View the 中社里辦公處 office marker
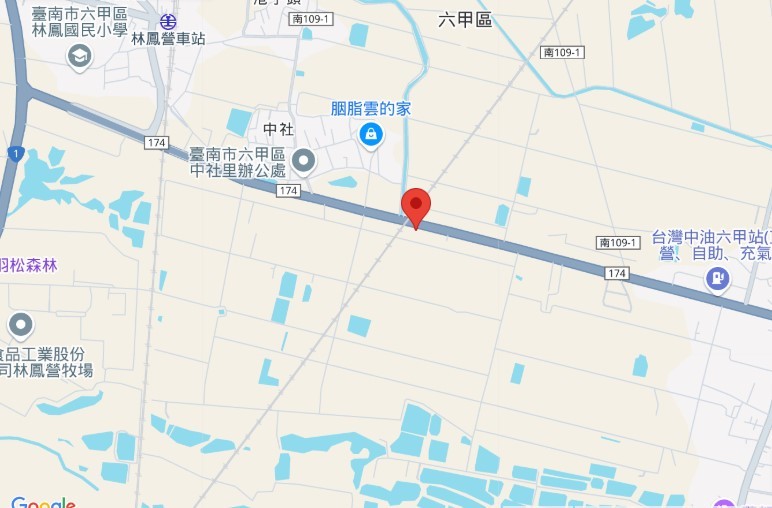 point(304,160)
